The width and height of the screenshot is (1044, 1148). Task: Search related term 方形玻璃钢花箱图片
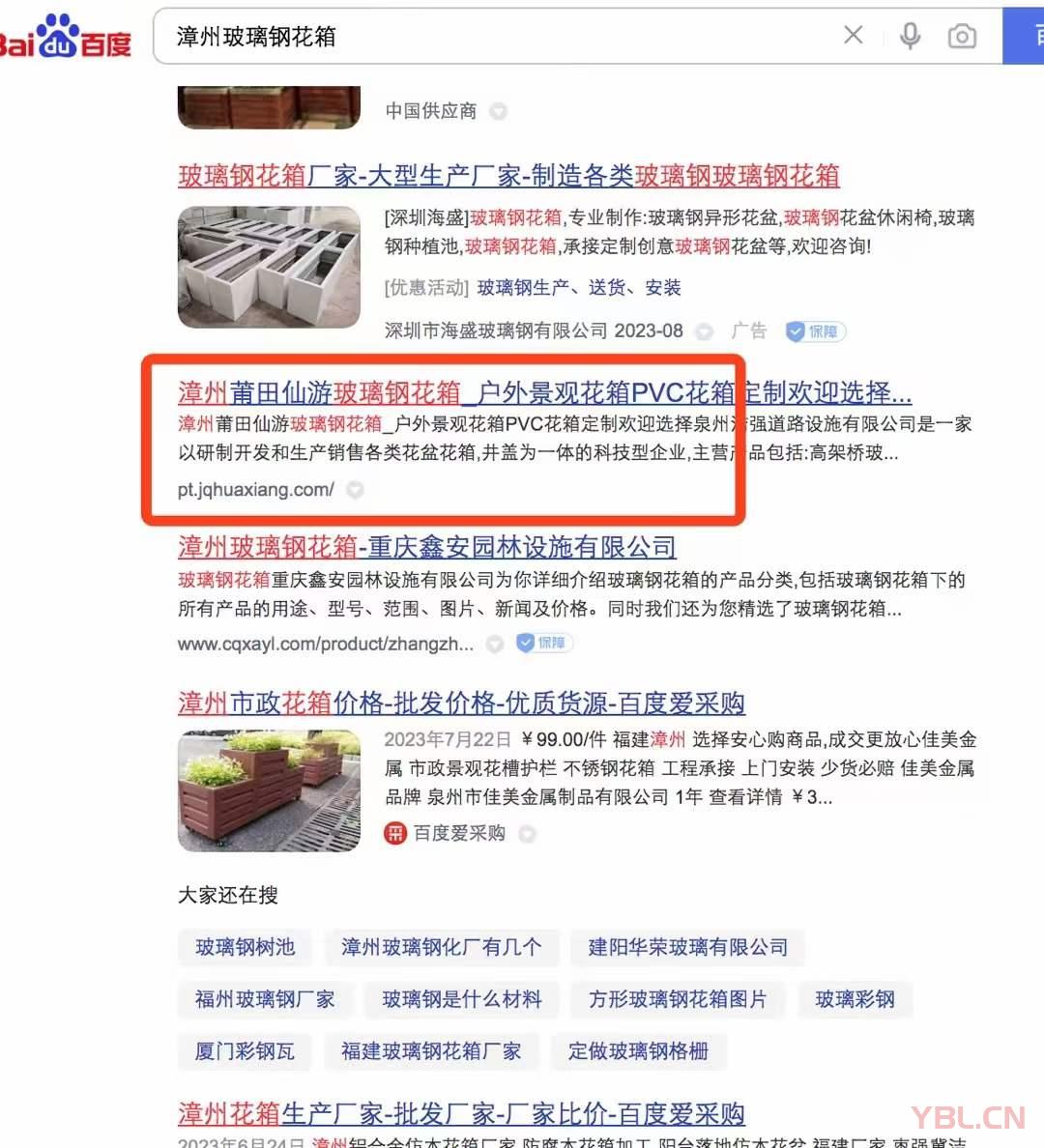[x=677, y=999]
